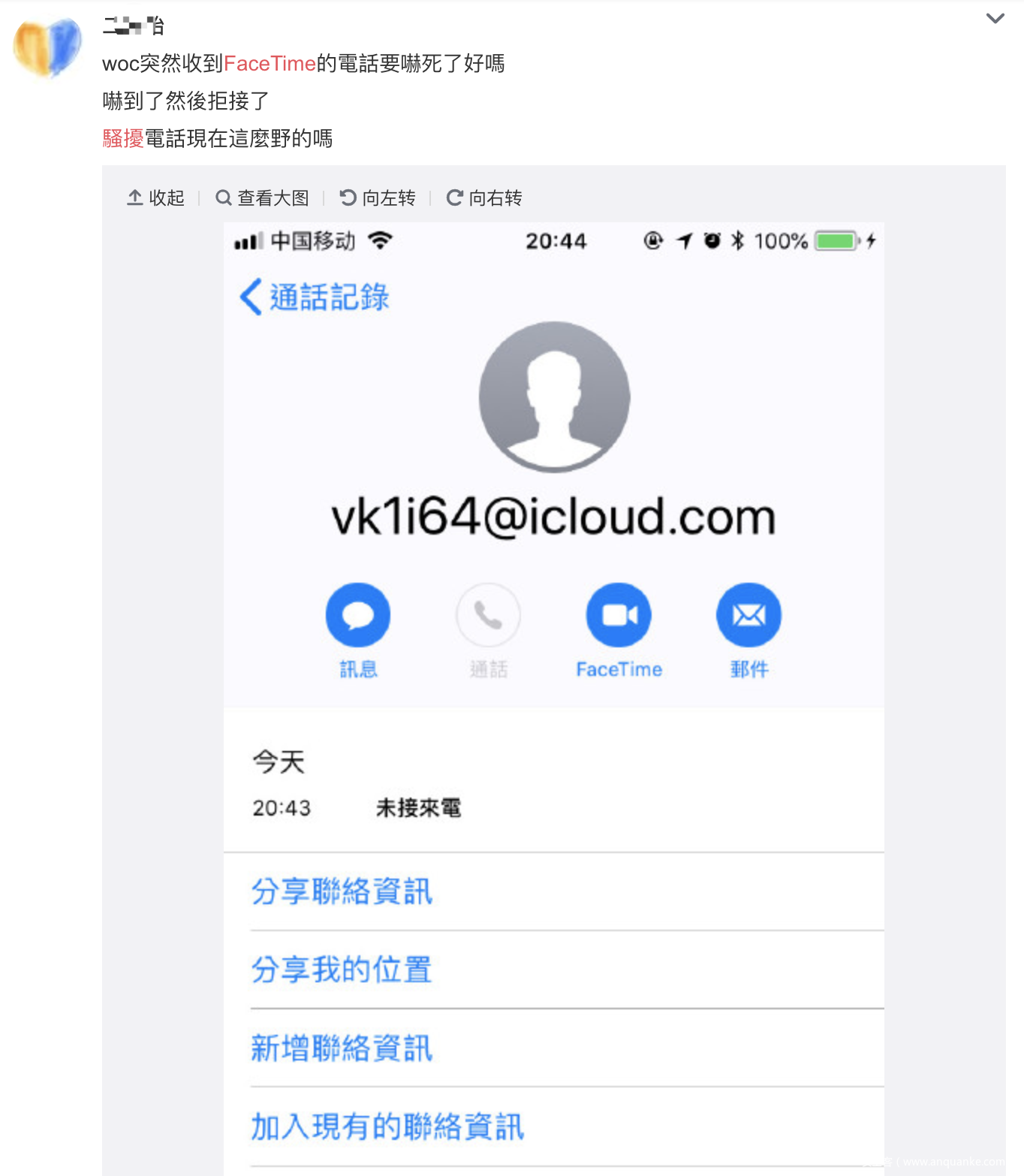Collapse the image with 收起

pos(156,198)
